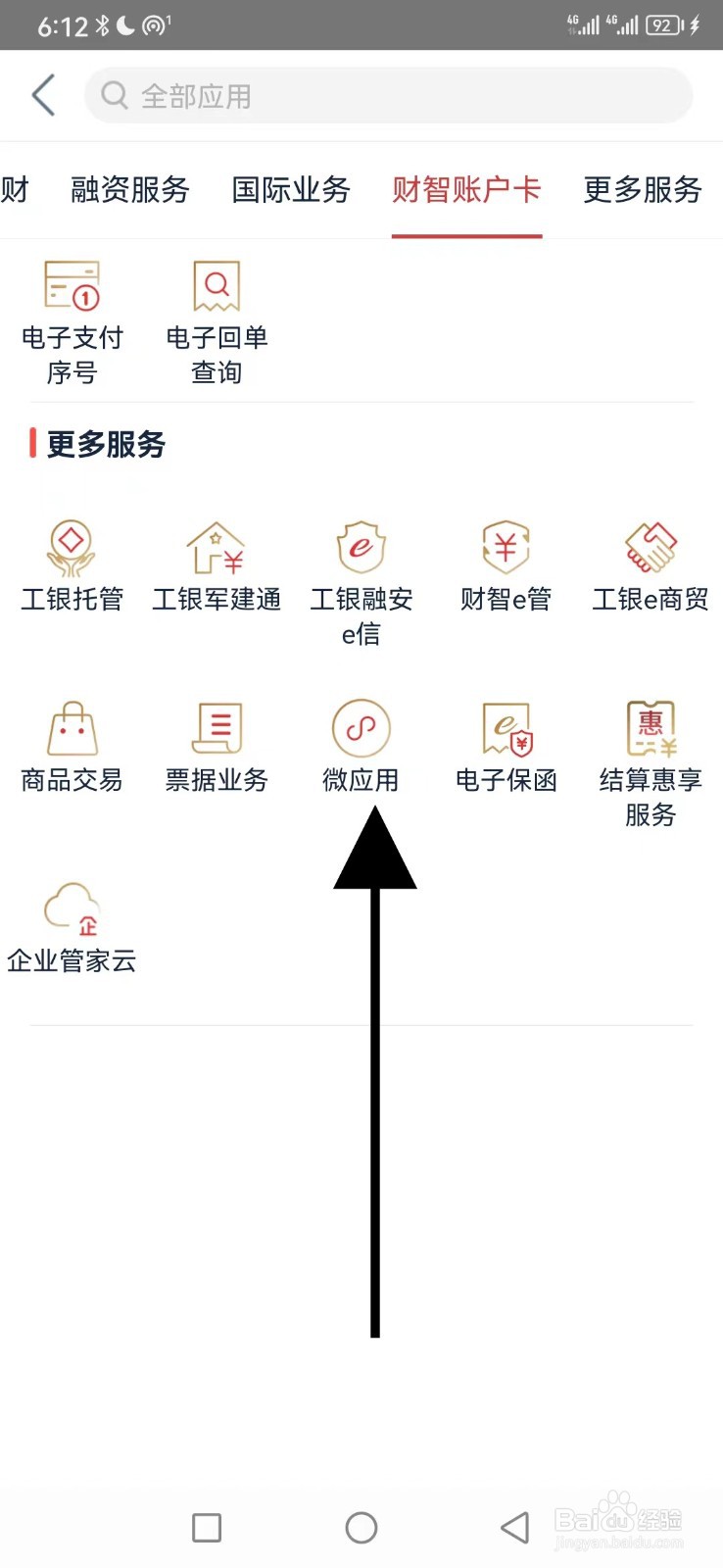Tap the 电子保函 icon

[x=505, y=745]
